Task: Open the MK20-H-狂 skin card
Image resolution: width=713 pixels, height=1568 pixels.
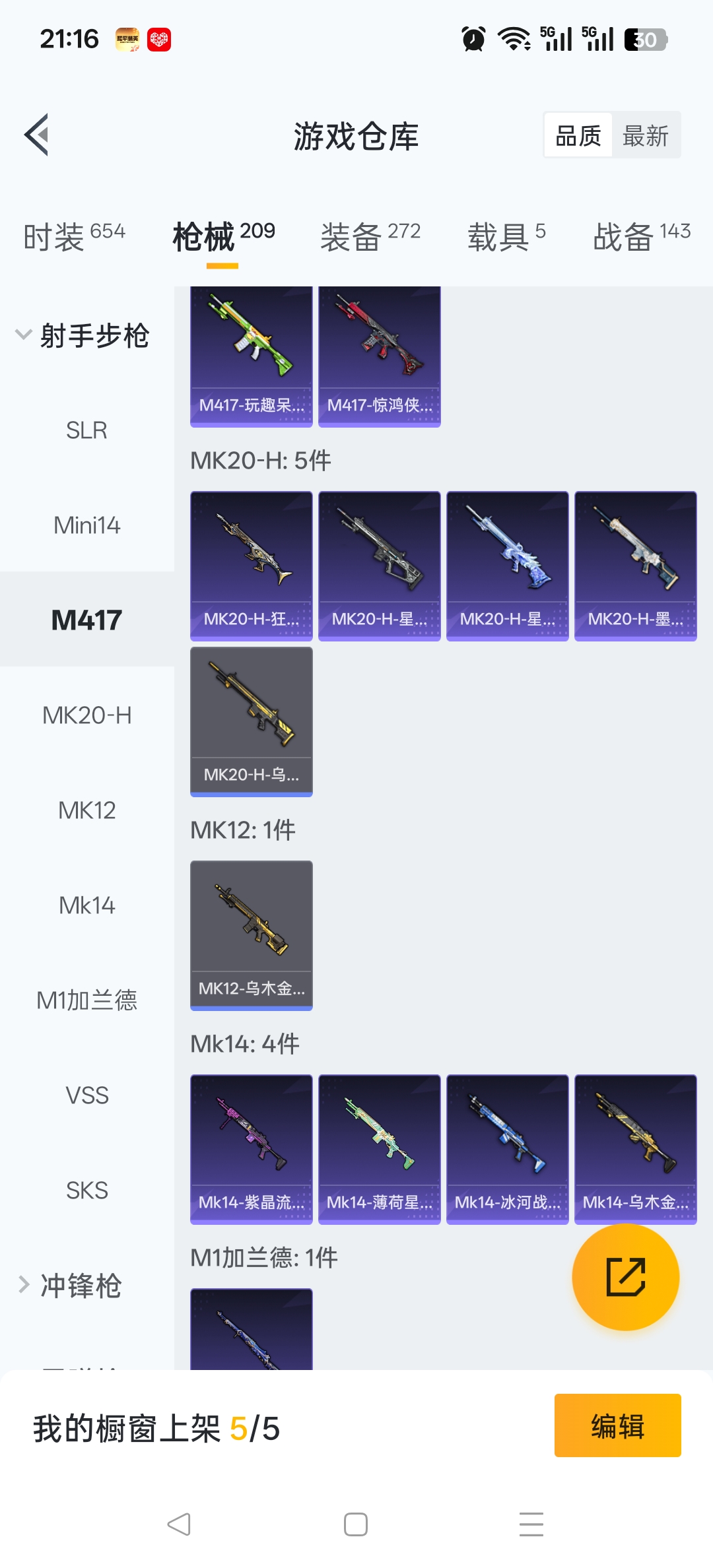Action: [251, 566]
